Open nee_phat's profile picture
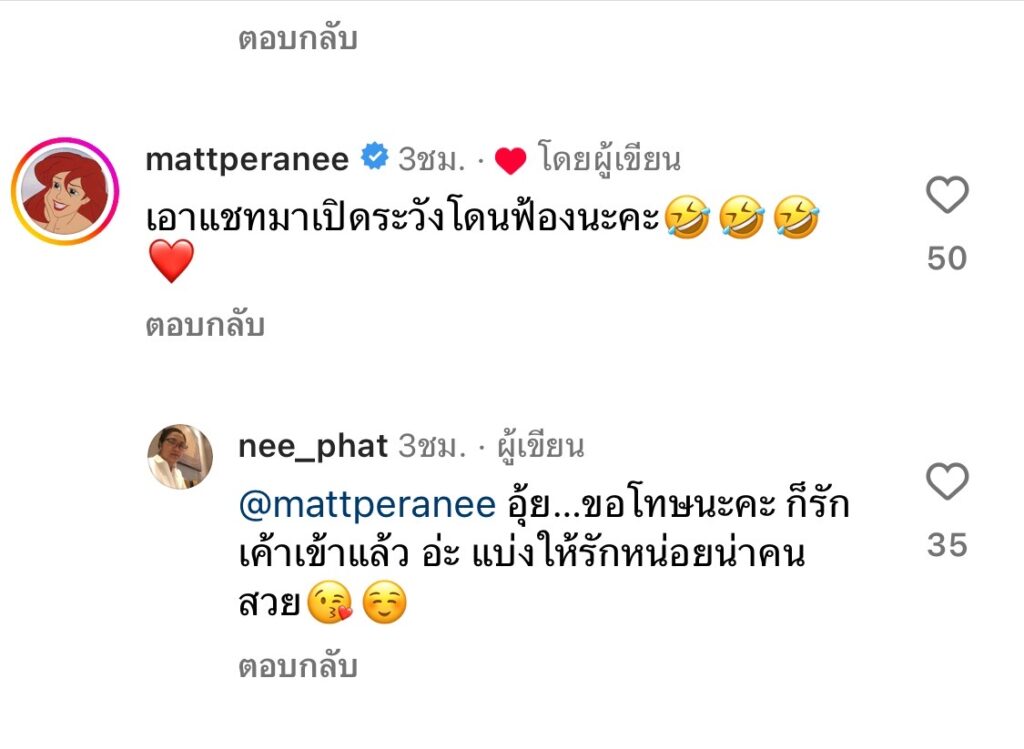Image resolution: width=1024 pixels, height=749 pixels. tap(181, 457)
